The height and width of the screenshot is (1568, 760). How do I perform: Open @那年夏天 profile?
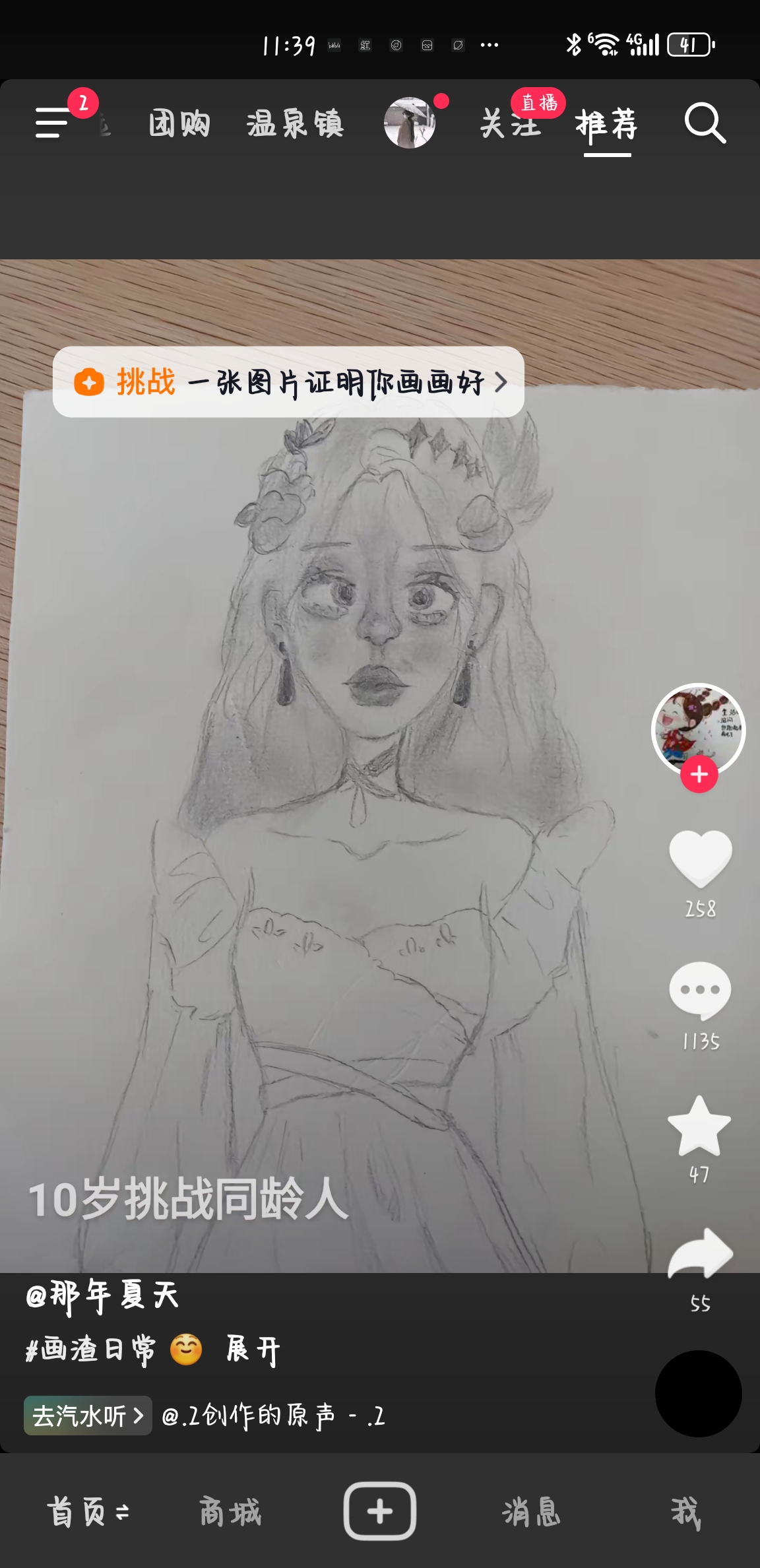102,1295
